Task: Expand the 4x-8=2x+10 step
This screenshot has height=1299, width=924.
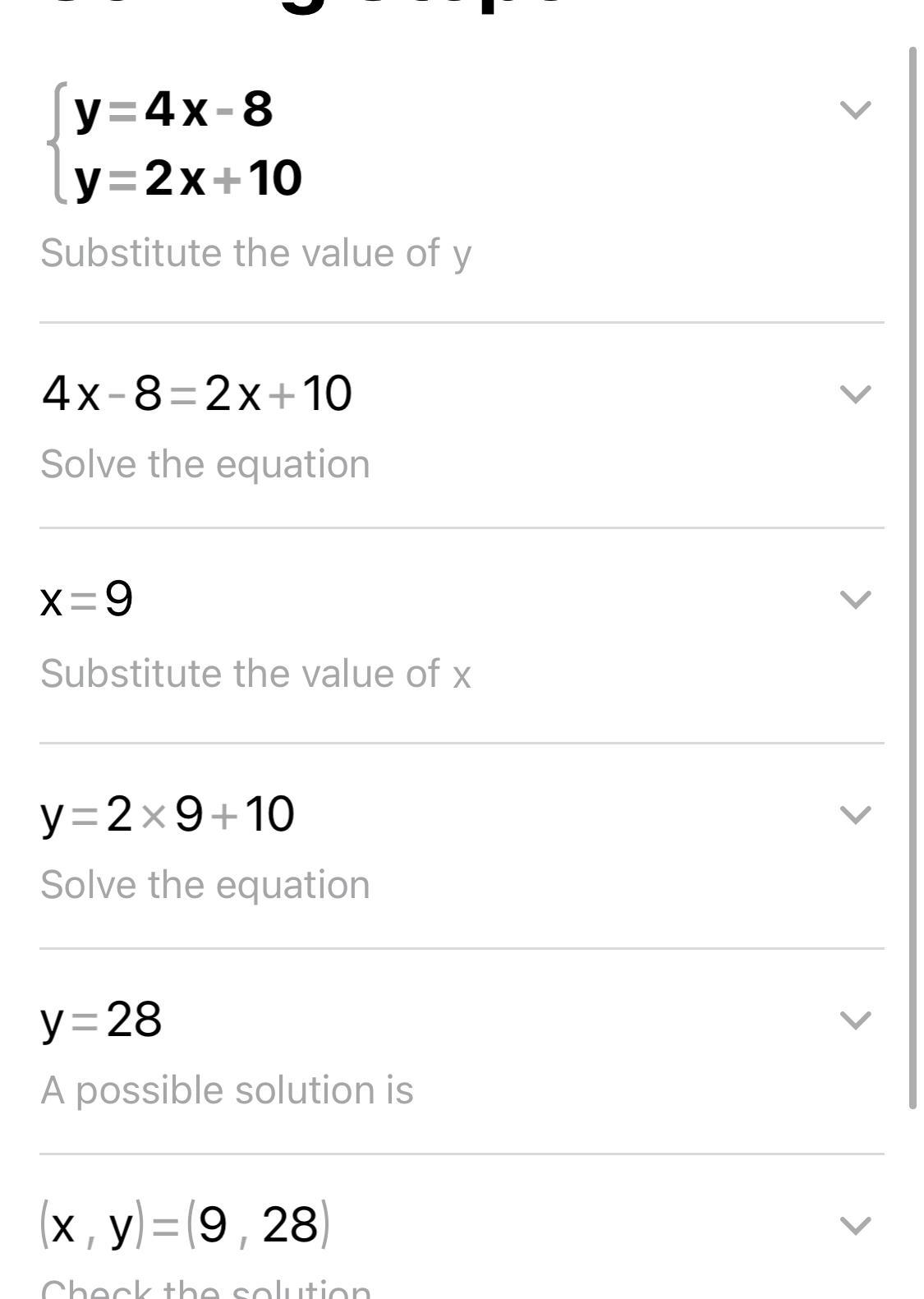Action: coord(855,394)
